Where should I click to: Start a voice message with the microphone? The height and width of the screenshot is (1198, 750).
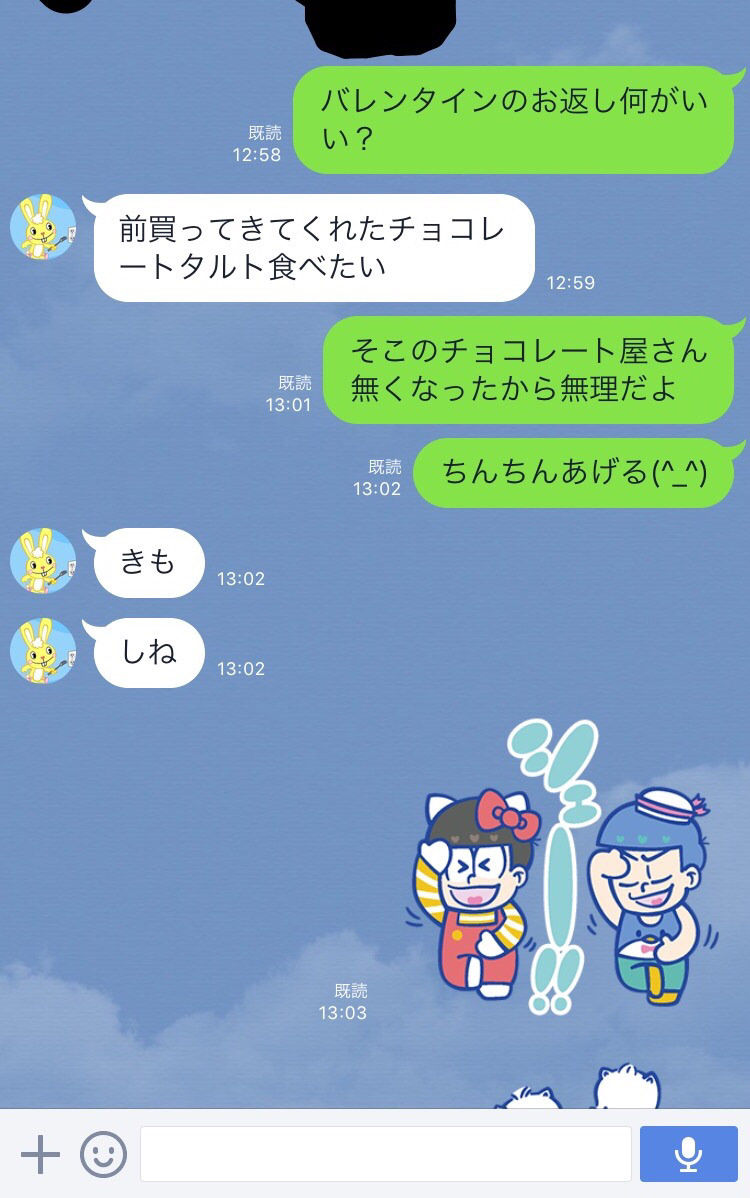coord(688,1154)
